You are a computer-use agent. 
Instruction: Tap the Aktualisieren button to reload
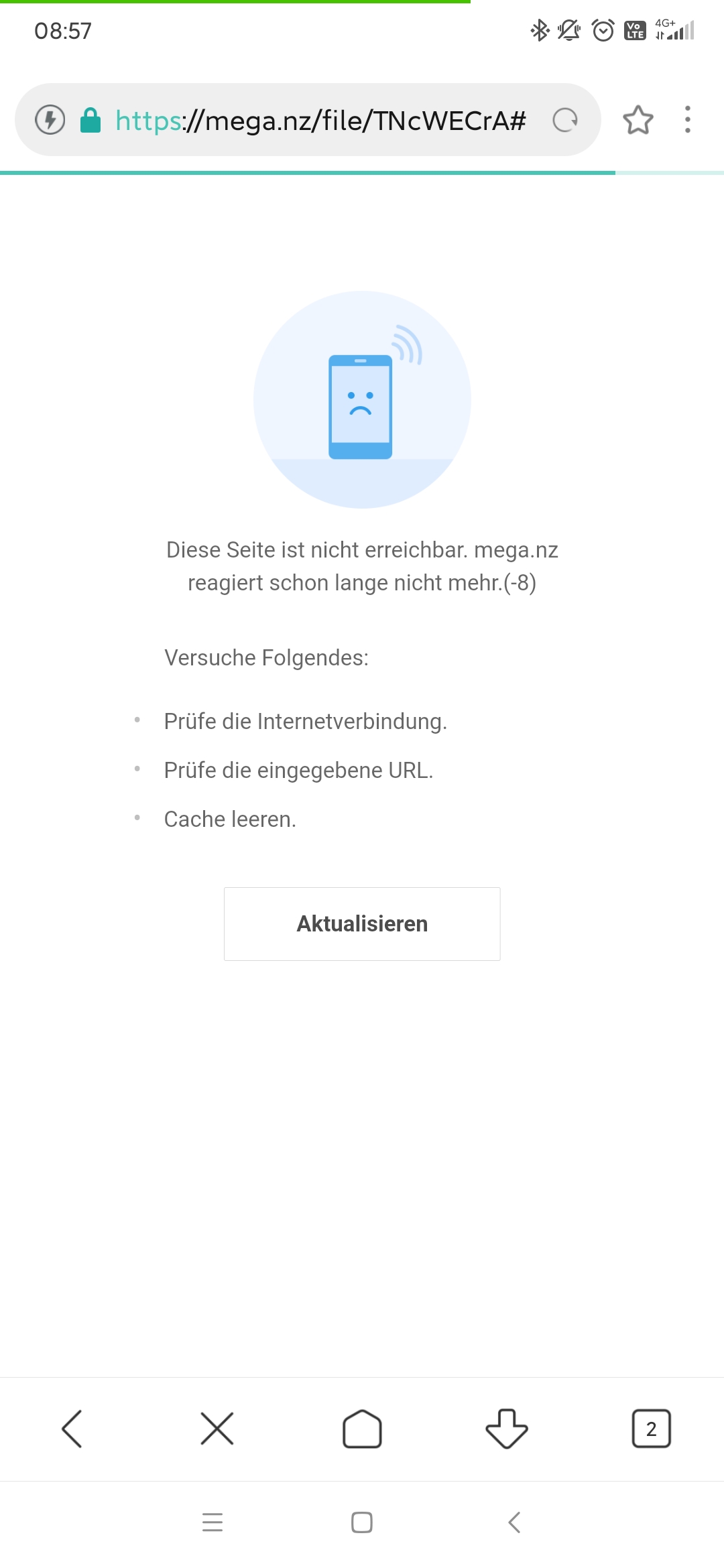point(362,923)
